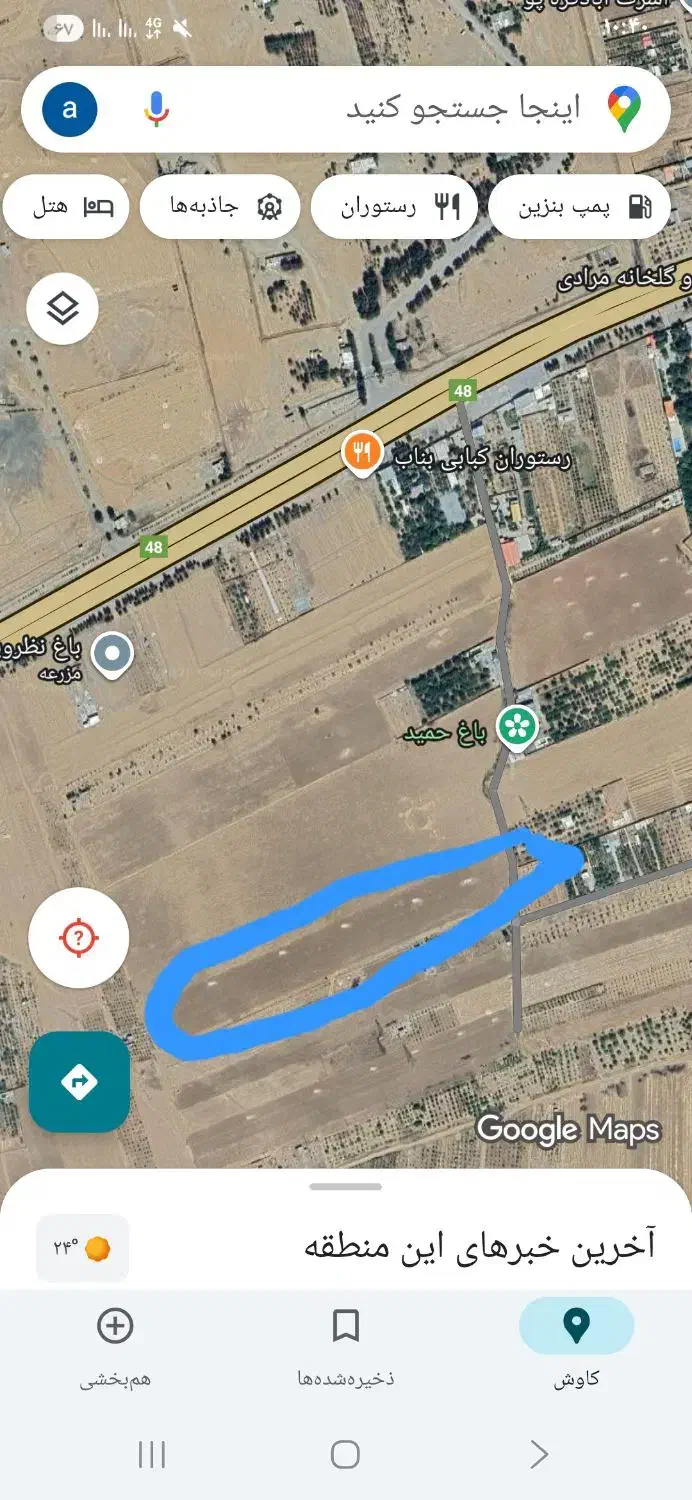Open the «رستوران کبابی بناب» map pin
This screenshot has width=692, height=1500.
pos(361,453)
